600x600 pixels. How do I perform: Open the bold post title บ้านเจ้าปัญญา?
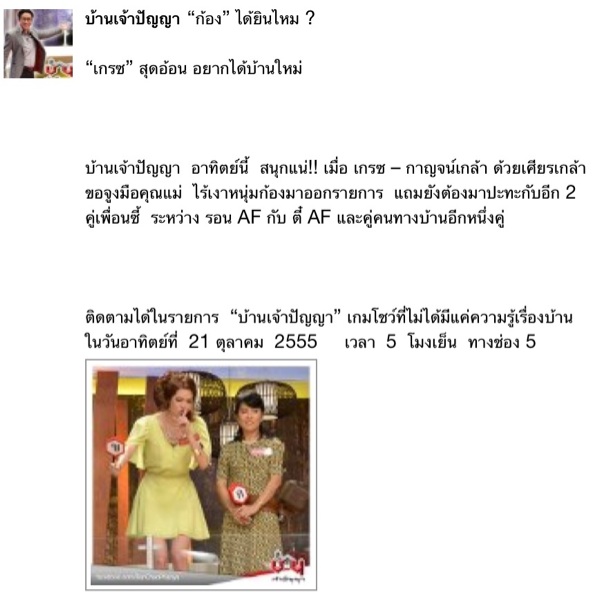click(201, 18)
